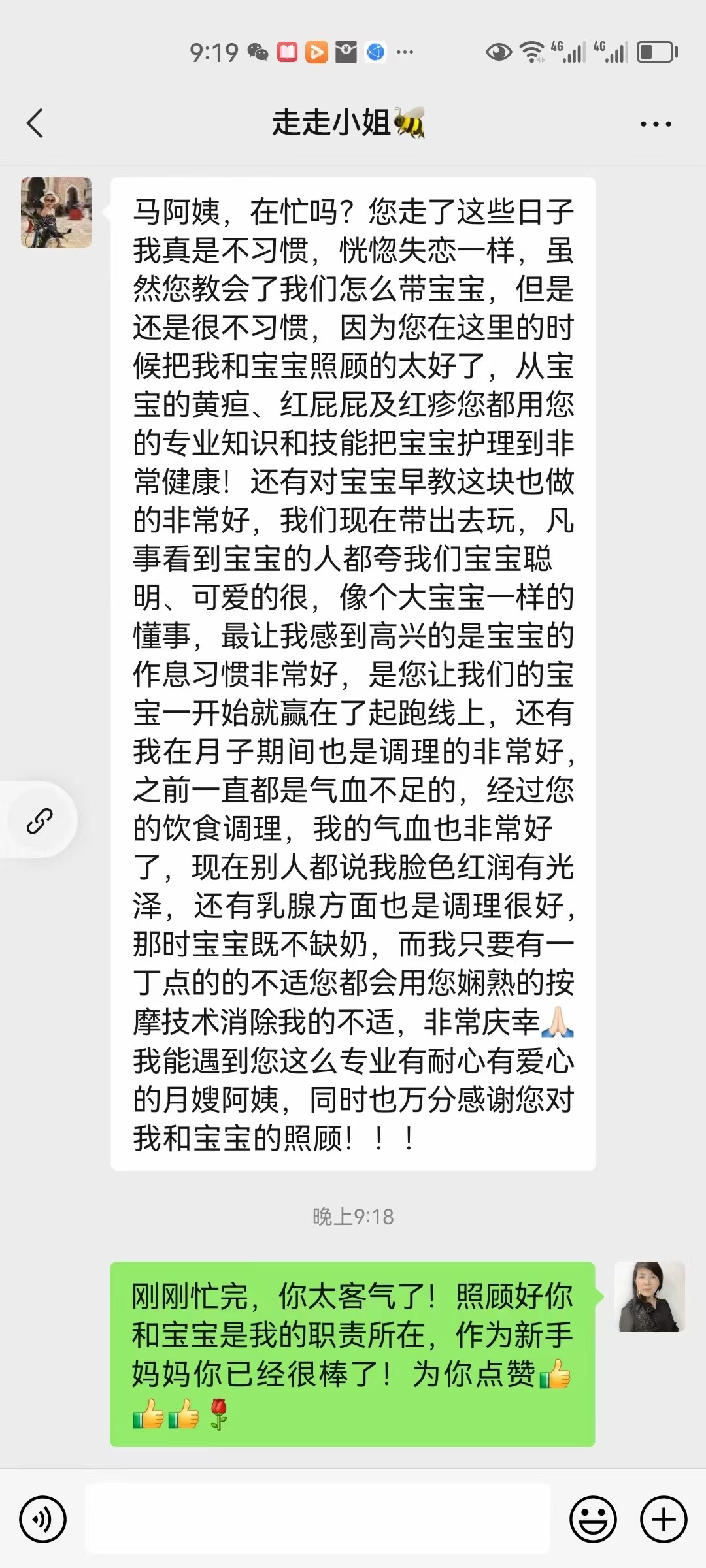Open the plus attachments menu
Screen dimensions: 706x1568
(x=664, y=1519)
